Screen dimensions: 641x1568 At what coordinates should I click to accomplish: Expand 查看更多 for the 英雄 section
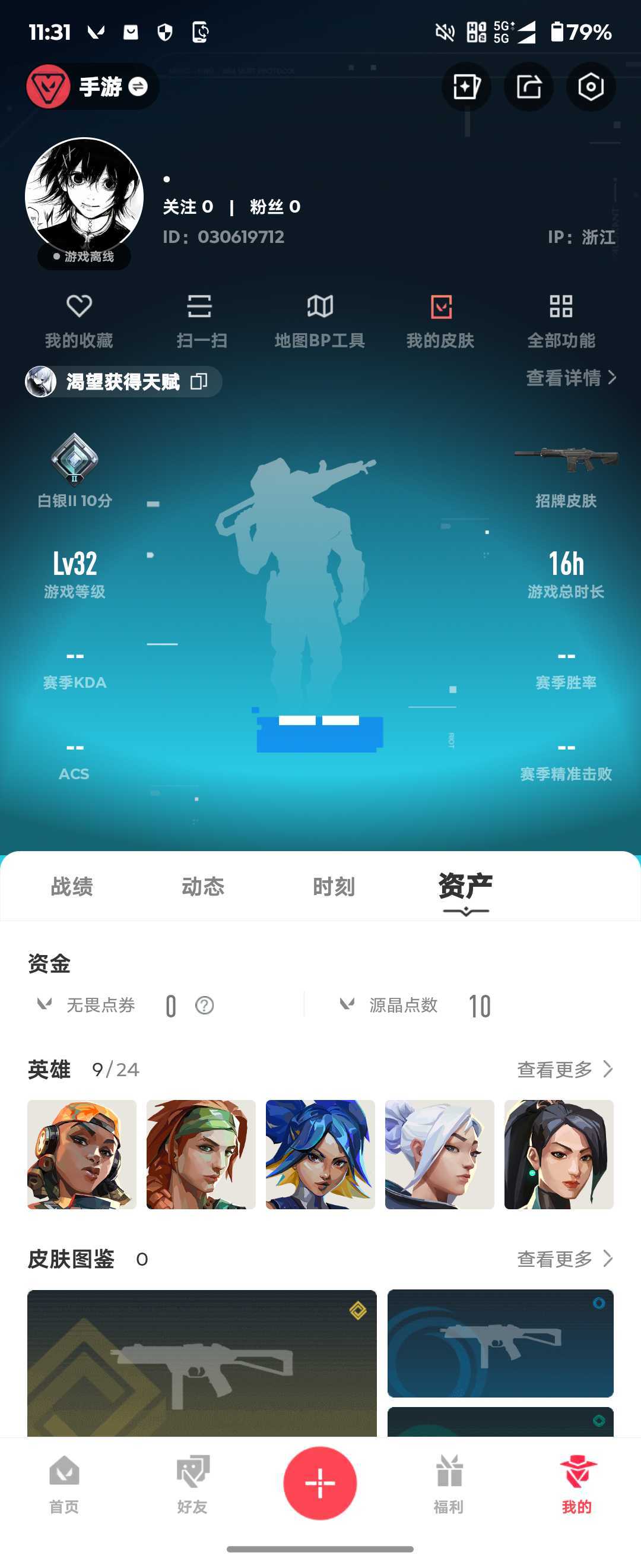click(566, 1069)
